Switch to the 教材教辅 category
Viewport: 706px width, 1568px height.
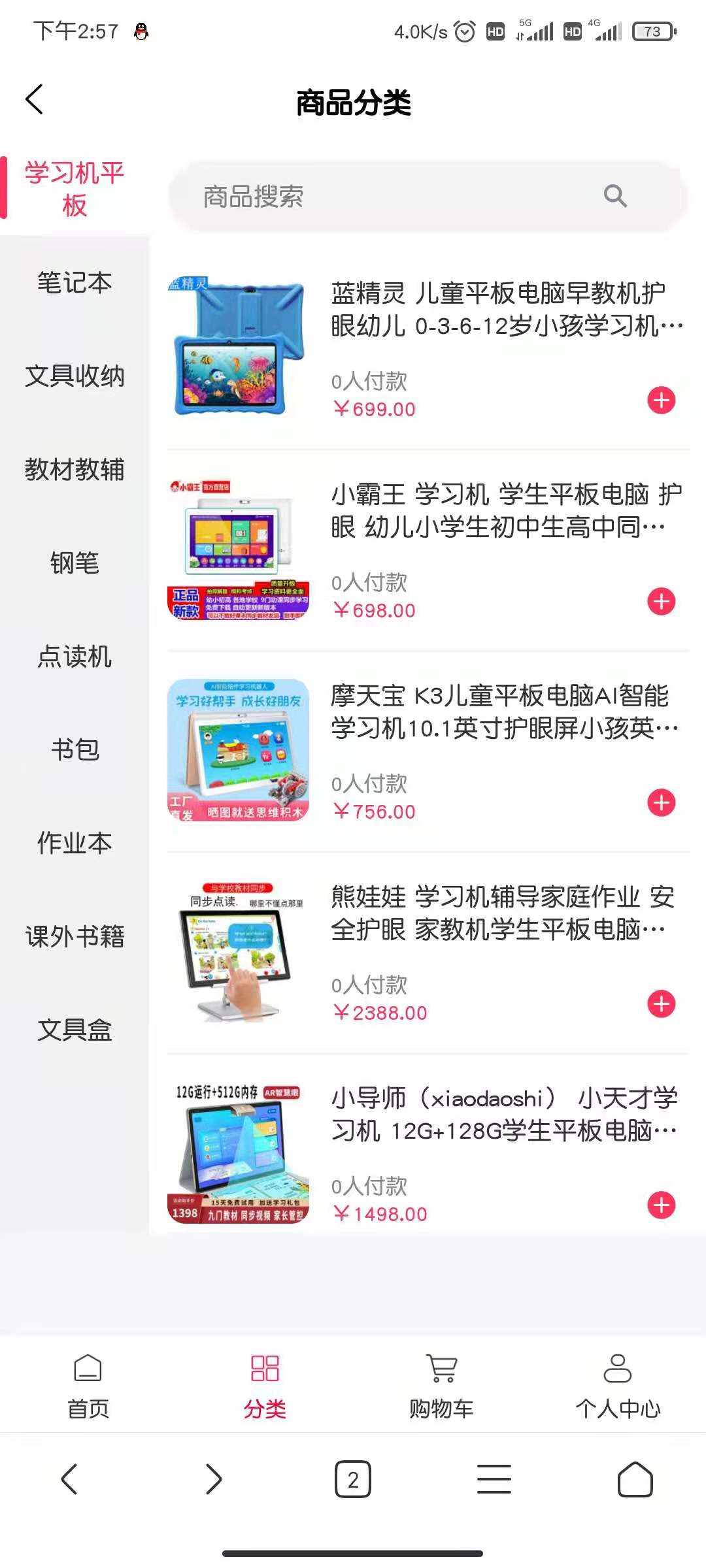[x=75, y=469]
